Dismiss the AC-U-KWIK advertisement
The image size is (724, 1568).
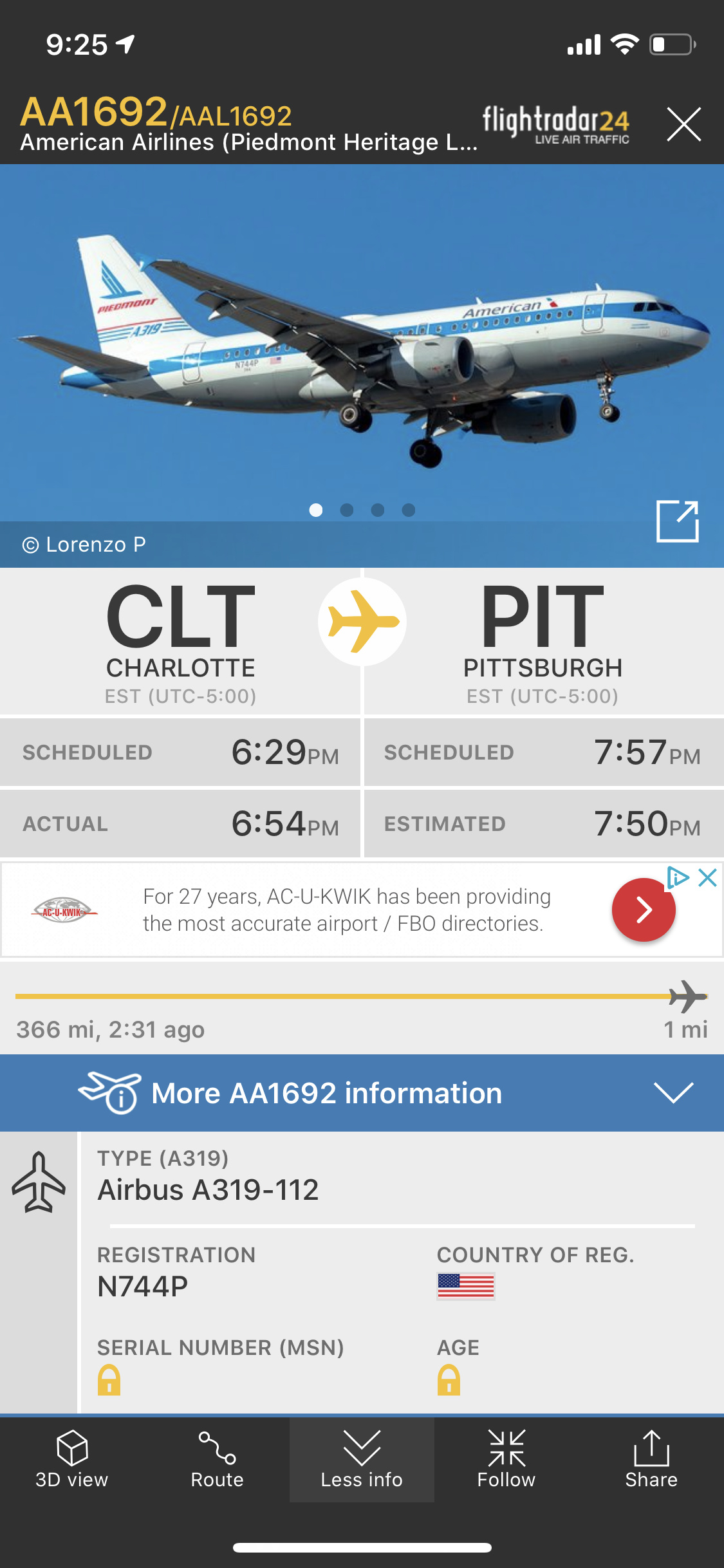tap(707, 878)
